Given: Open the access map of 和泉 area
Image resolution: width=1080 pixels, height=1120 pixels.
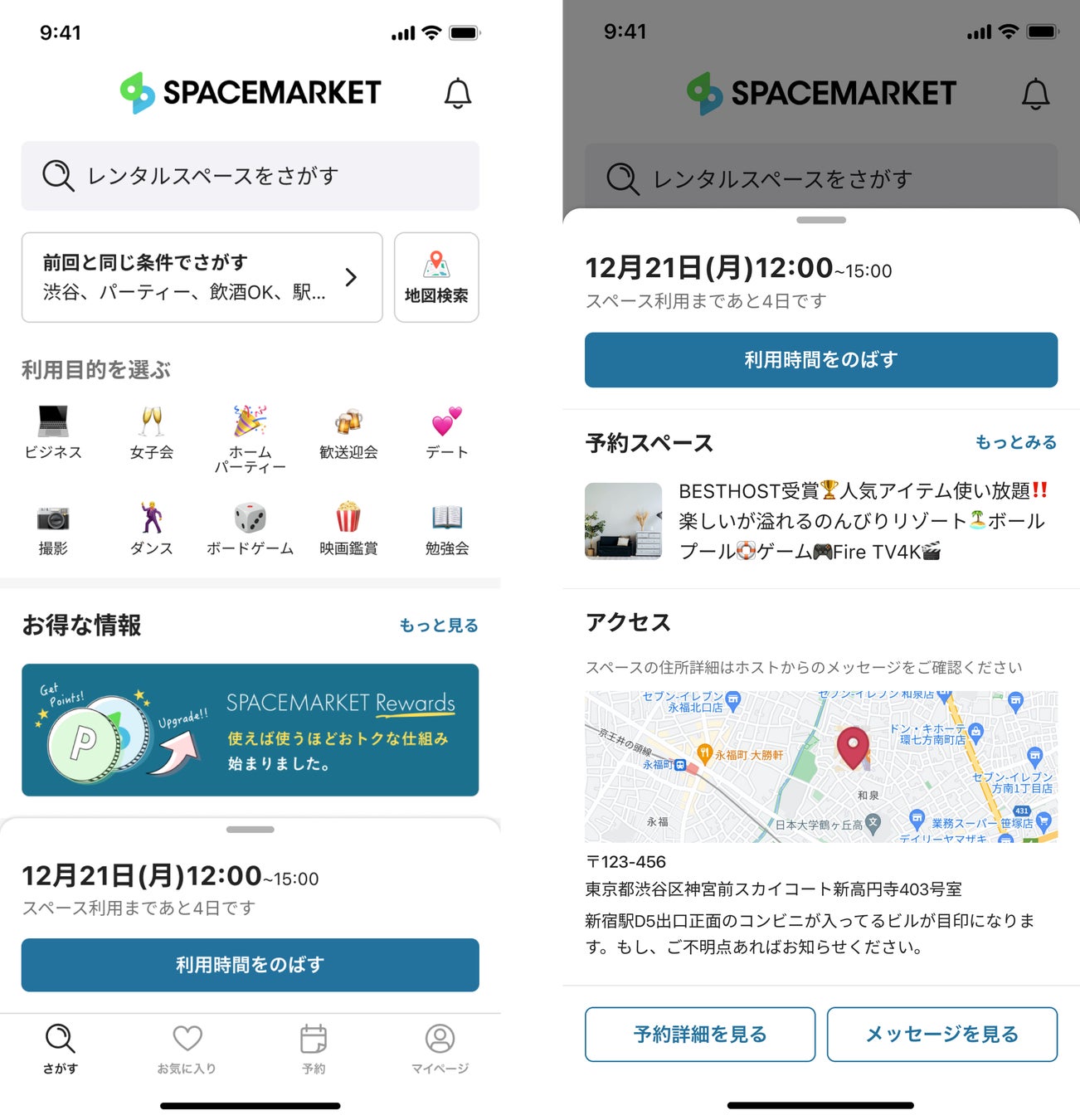Looking at the screenshot, I should point(820,767).
